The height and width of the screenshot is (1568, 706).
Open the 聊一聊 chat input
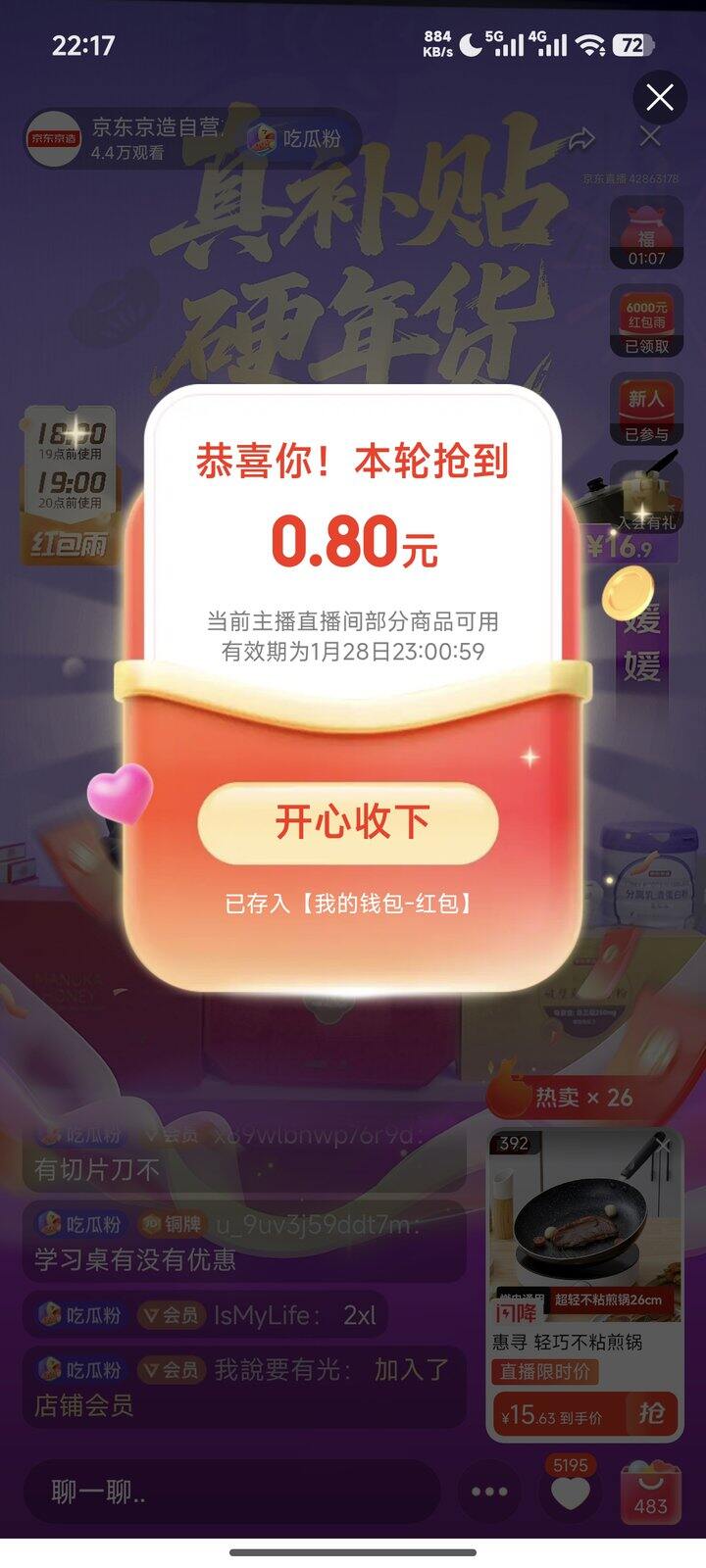231,1492
